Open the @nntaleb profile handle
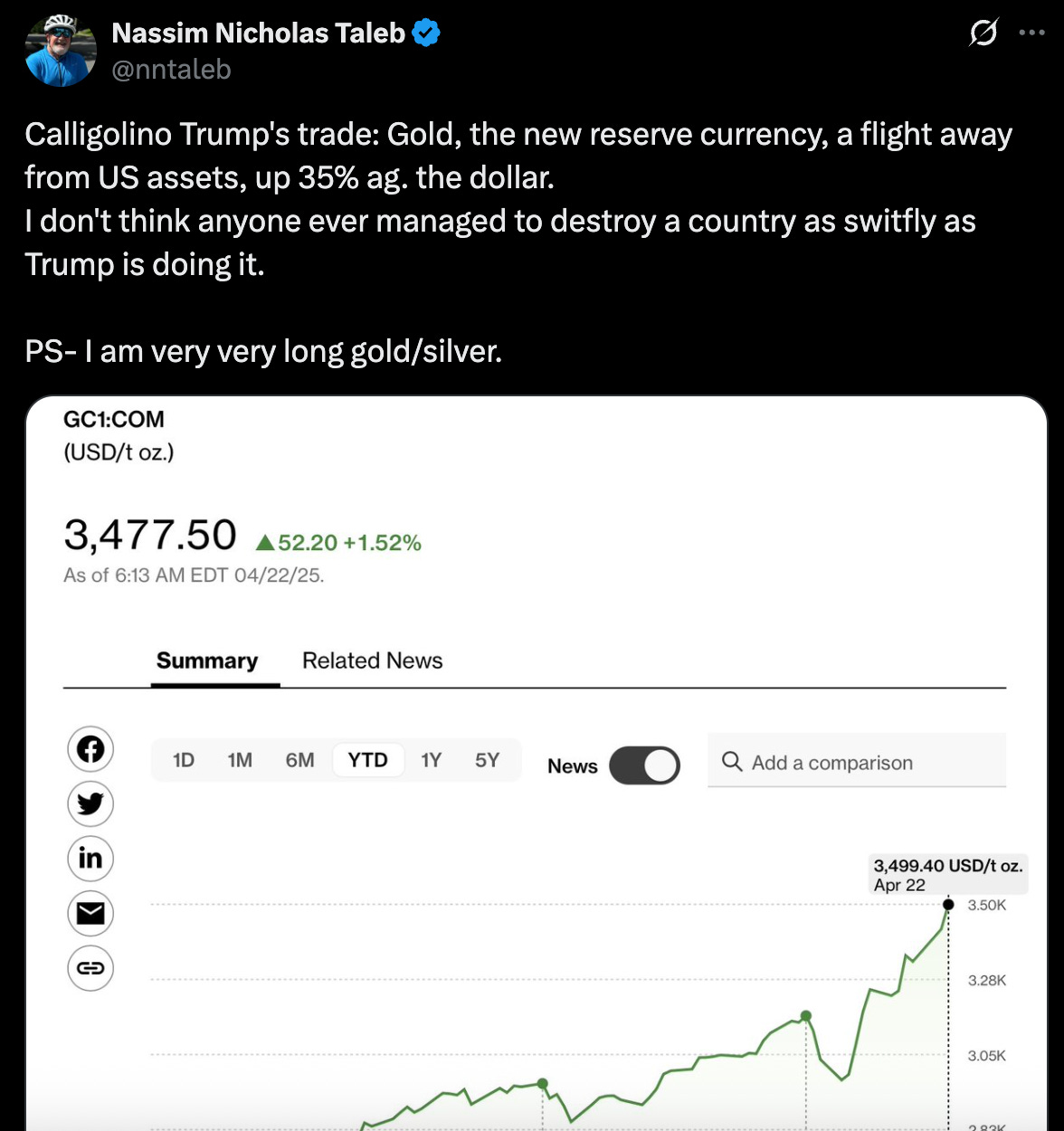The width and height of the screenshot is (1064, 1131). pyautogui.click(x=171, y=70)
